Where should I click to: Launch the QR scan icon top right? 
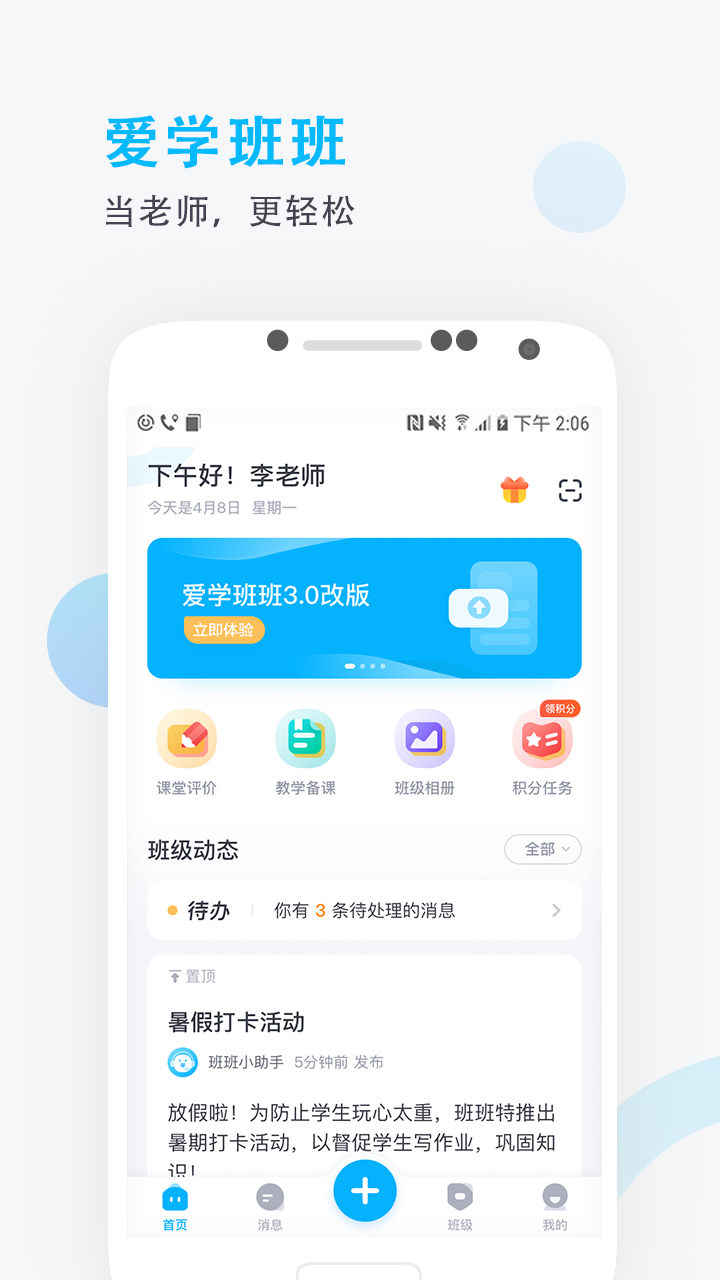[x=571, y=490]
